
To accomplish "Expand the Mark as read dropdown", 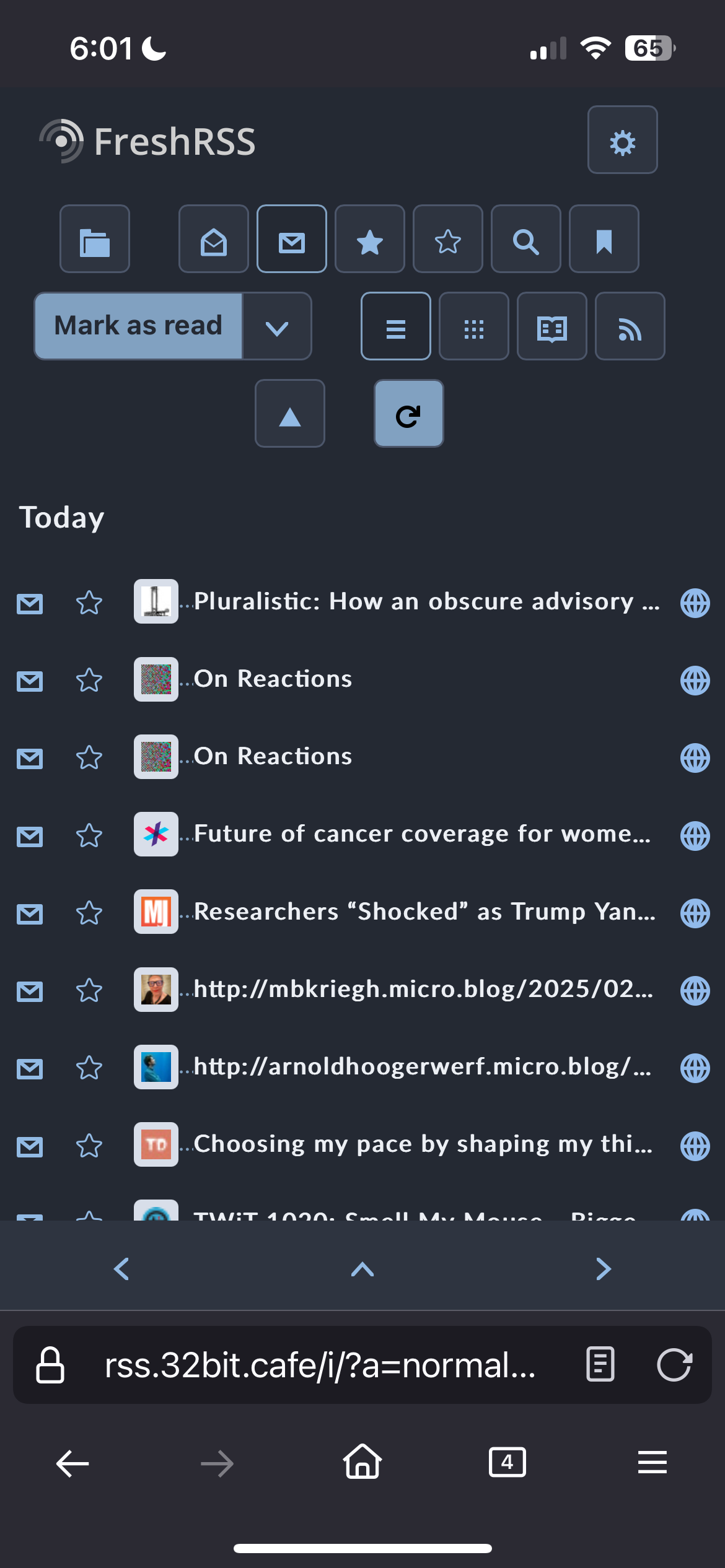I will click(x=277, y=326).
